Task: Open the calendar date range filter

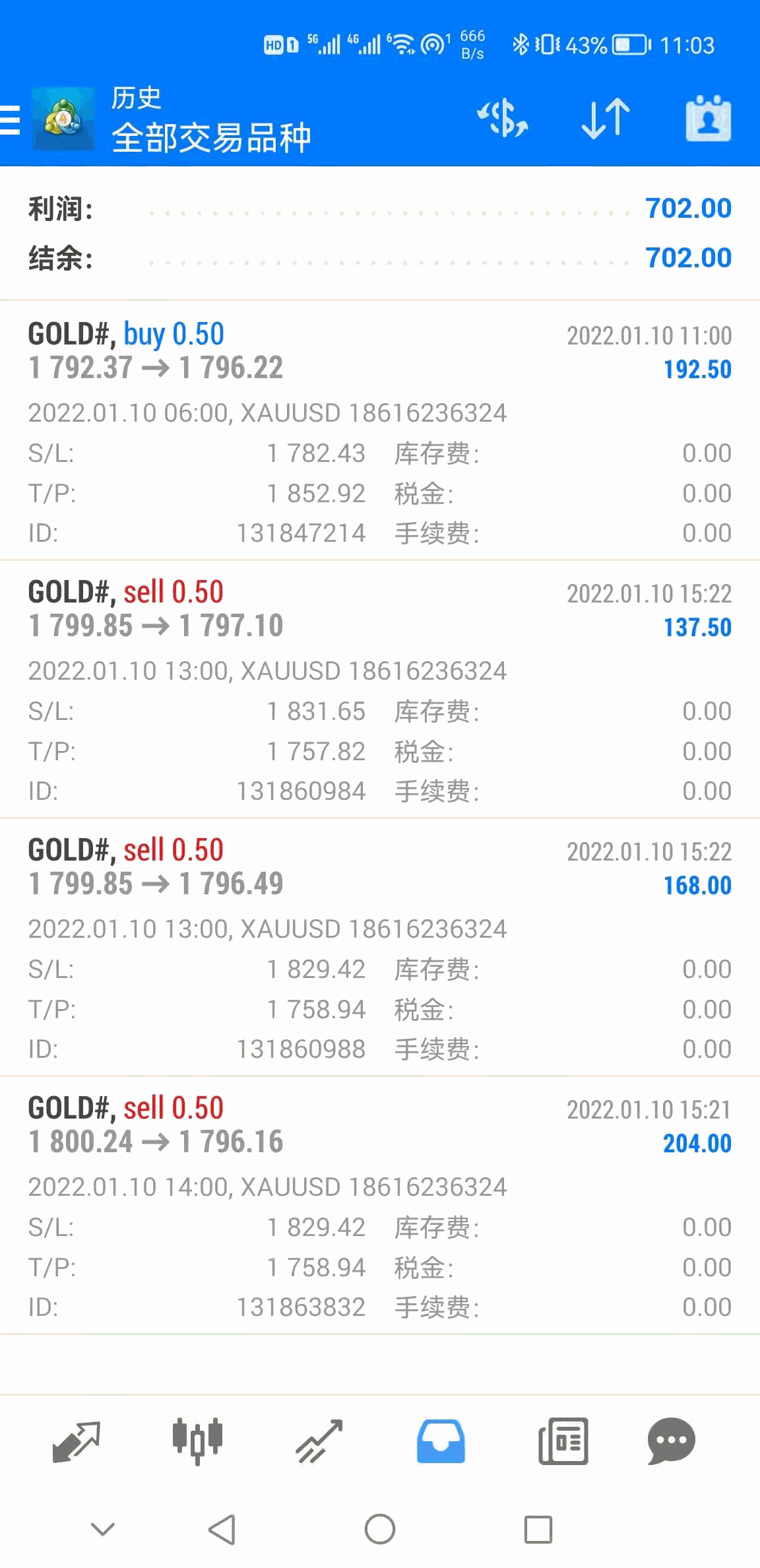Action: 708,119
